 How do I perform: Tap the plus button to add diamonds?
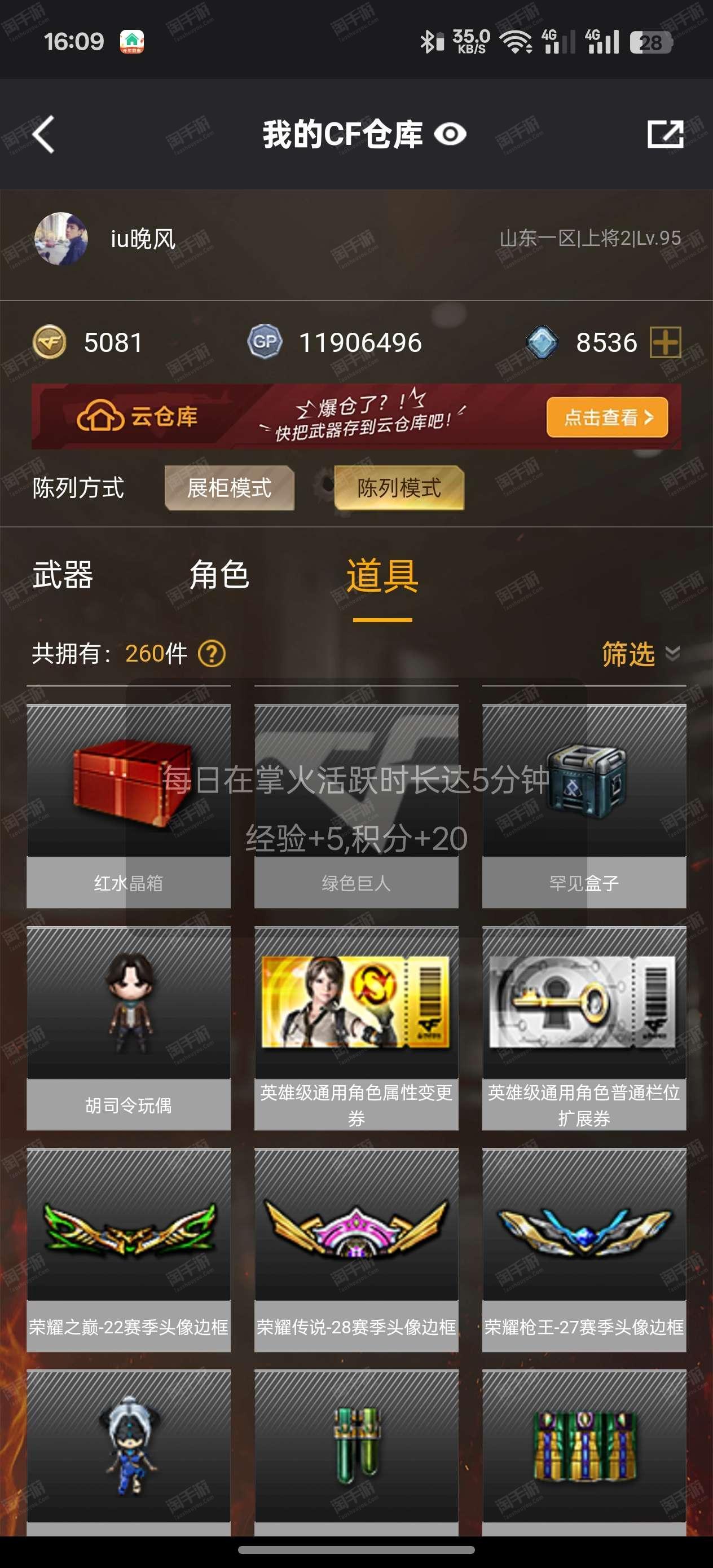(x=666, y=342)
